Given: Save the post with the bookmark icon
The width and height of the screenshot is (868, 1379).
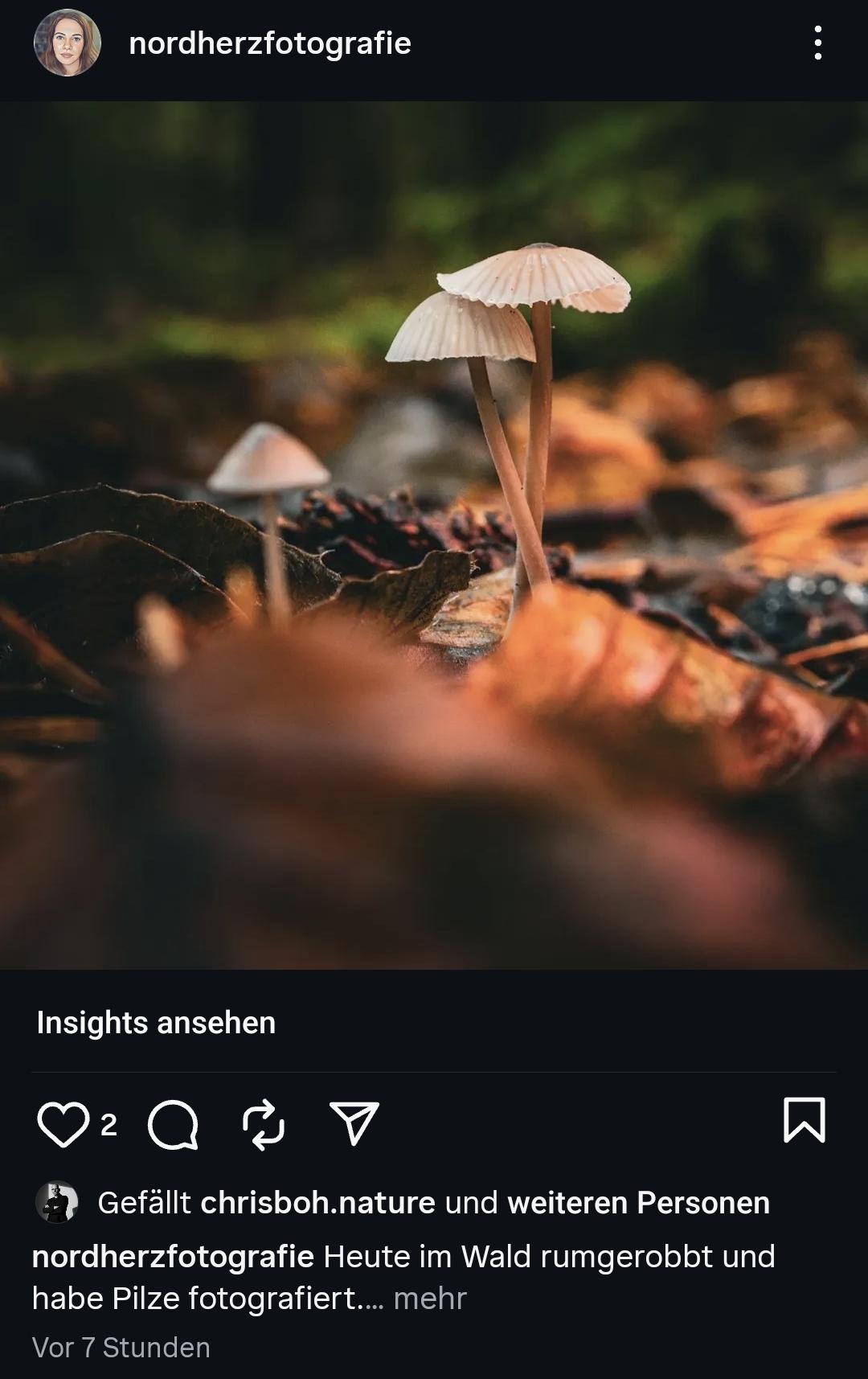Looking at the screenshot, I should 804,1120.
